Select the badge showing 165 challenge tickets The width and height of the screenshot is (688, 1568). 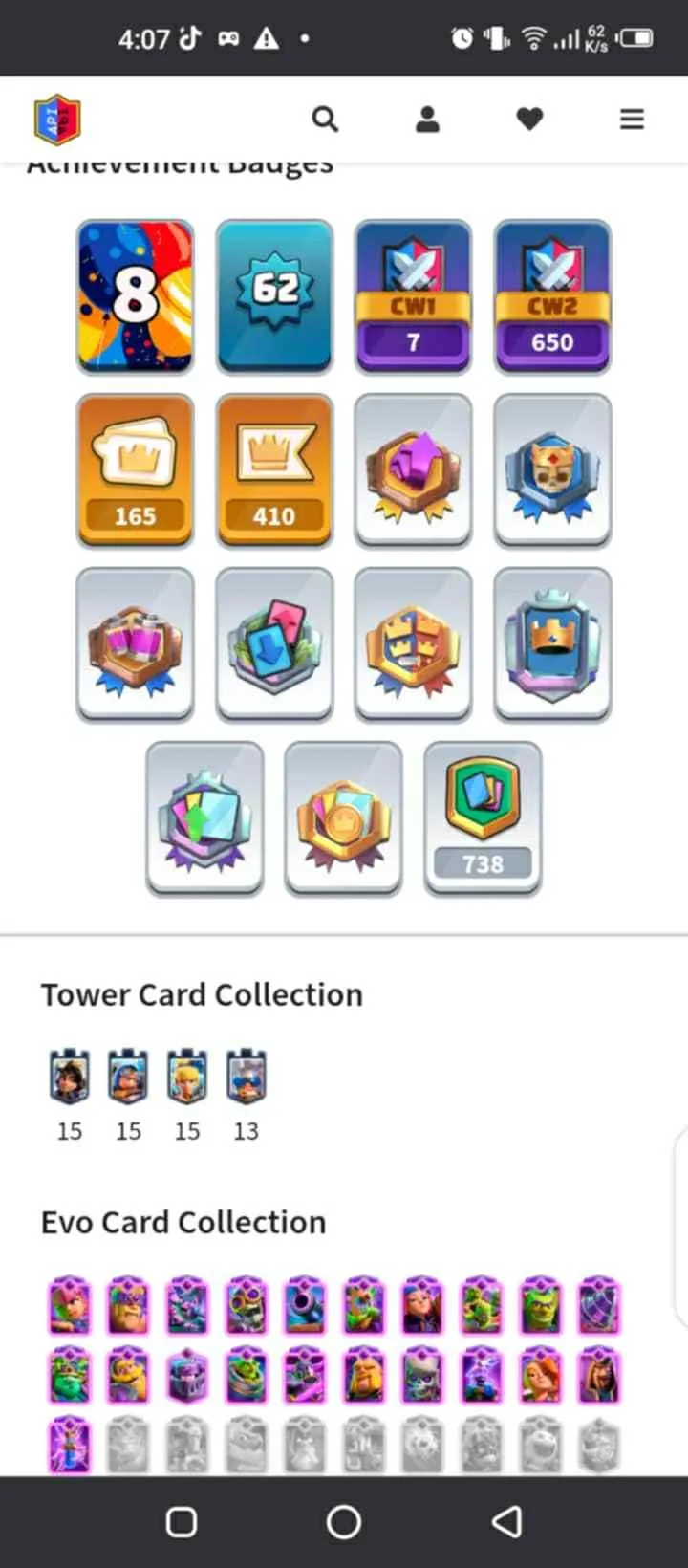tap(135, 470)
